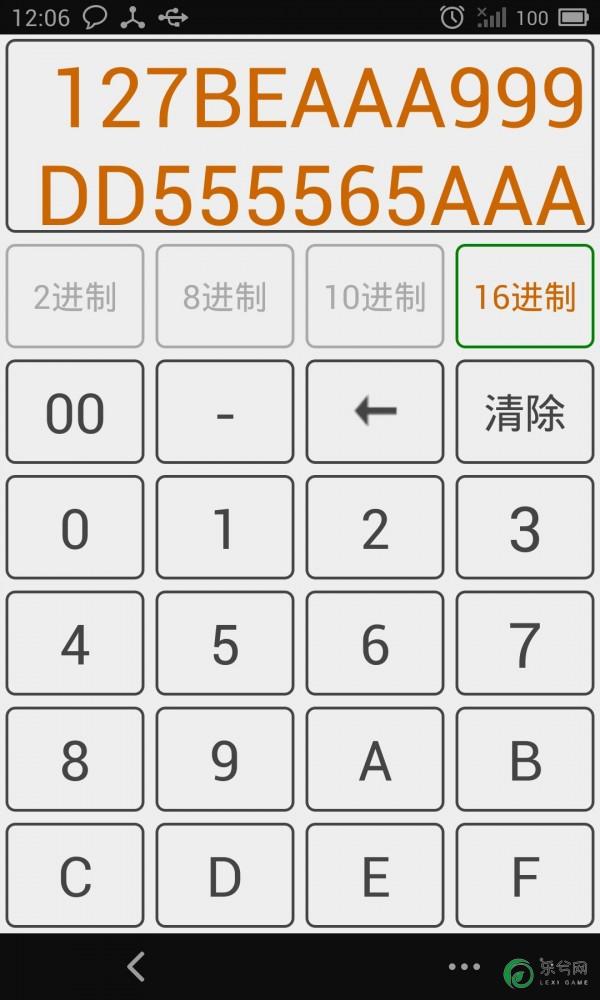Select the 16进制 hexadecimal mode
600x1000 pixels.
coord(525,297)
